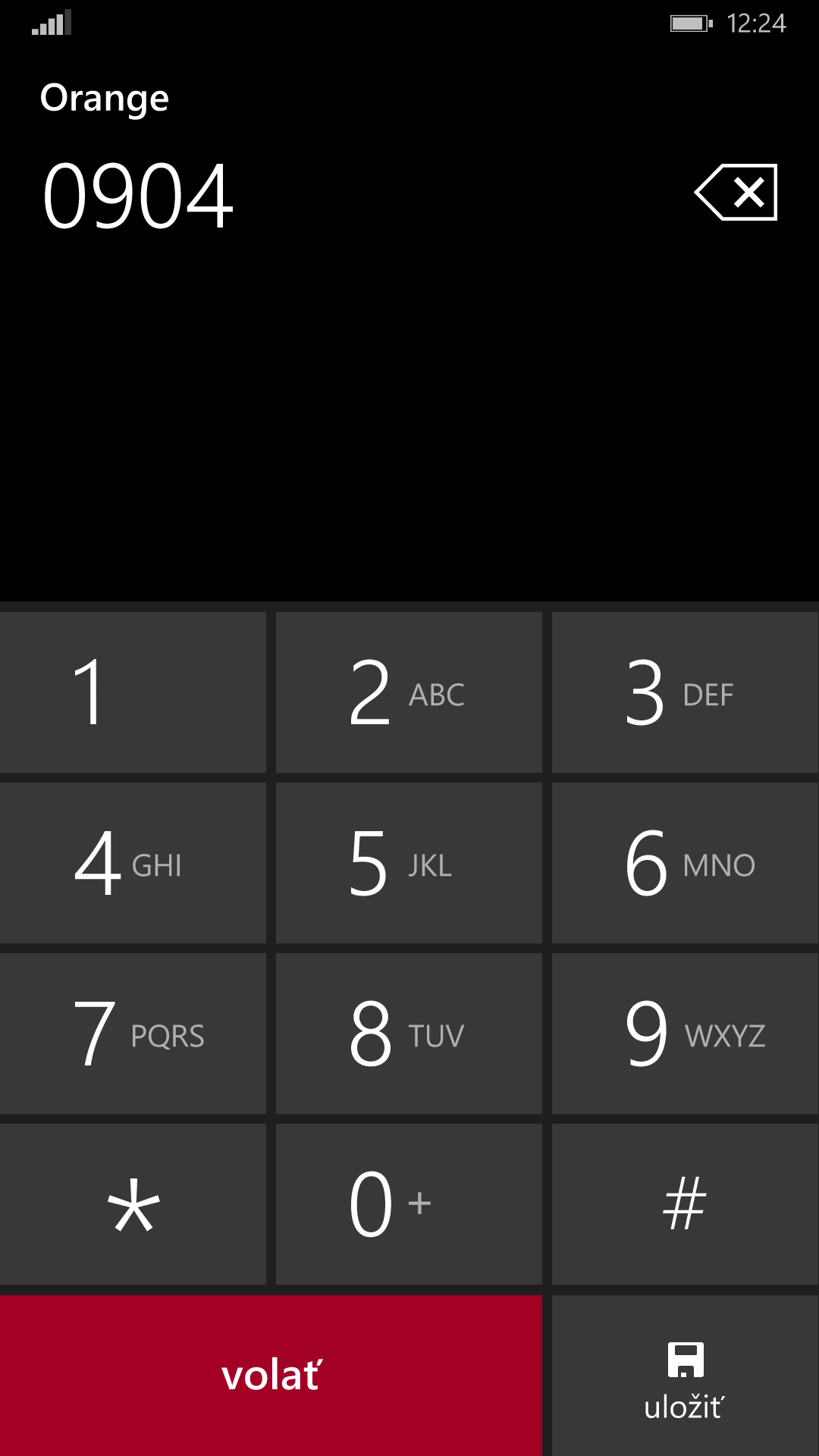This screenshot has height=1456, width=819.
Task: Tap the 5 JKL key
Action: click(409, 863)
